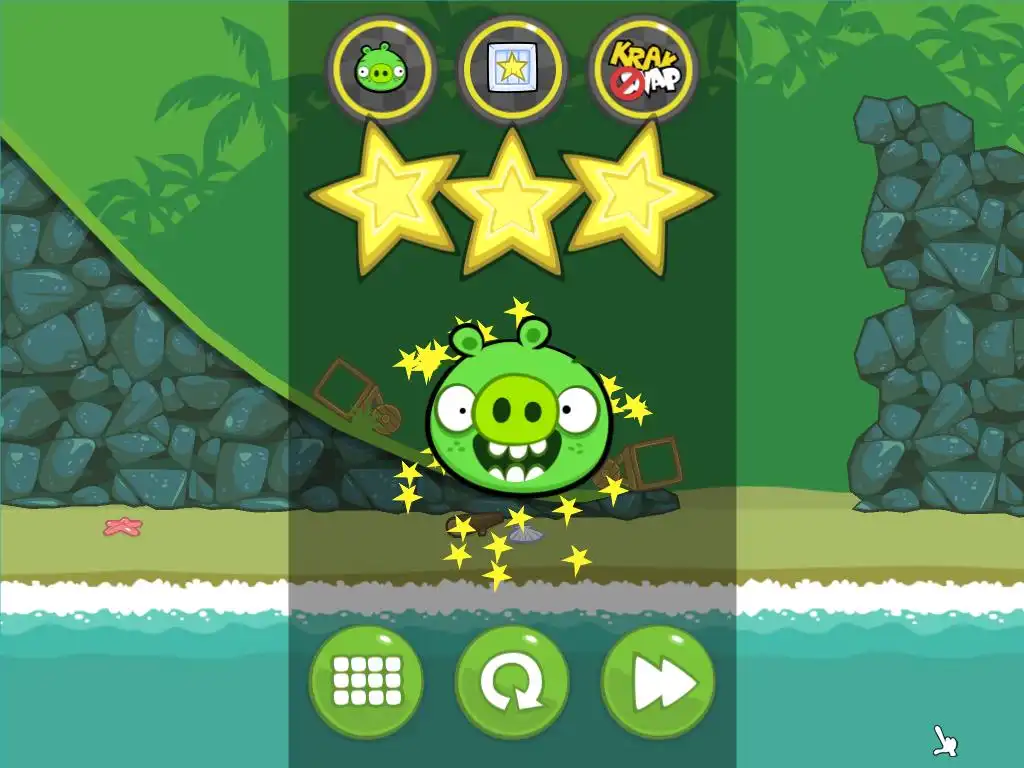Viewport: 1024px width, 768px height.
Task: Skip ahead to the next level
Action: point(658,683)
